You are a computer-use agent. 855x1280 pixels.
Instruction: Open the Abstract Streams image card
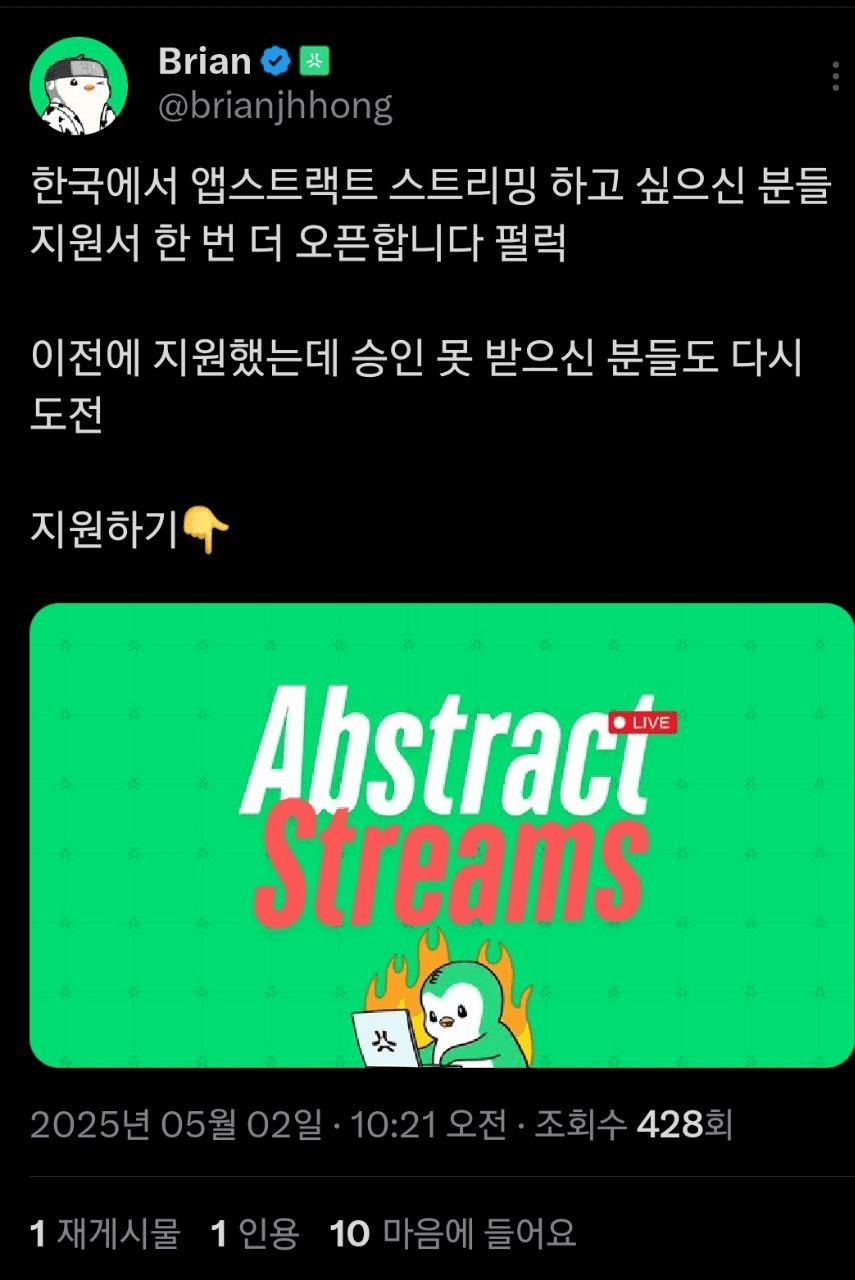441,835
